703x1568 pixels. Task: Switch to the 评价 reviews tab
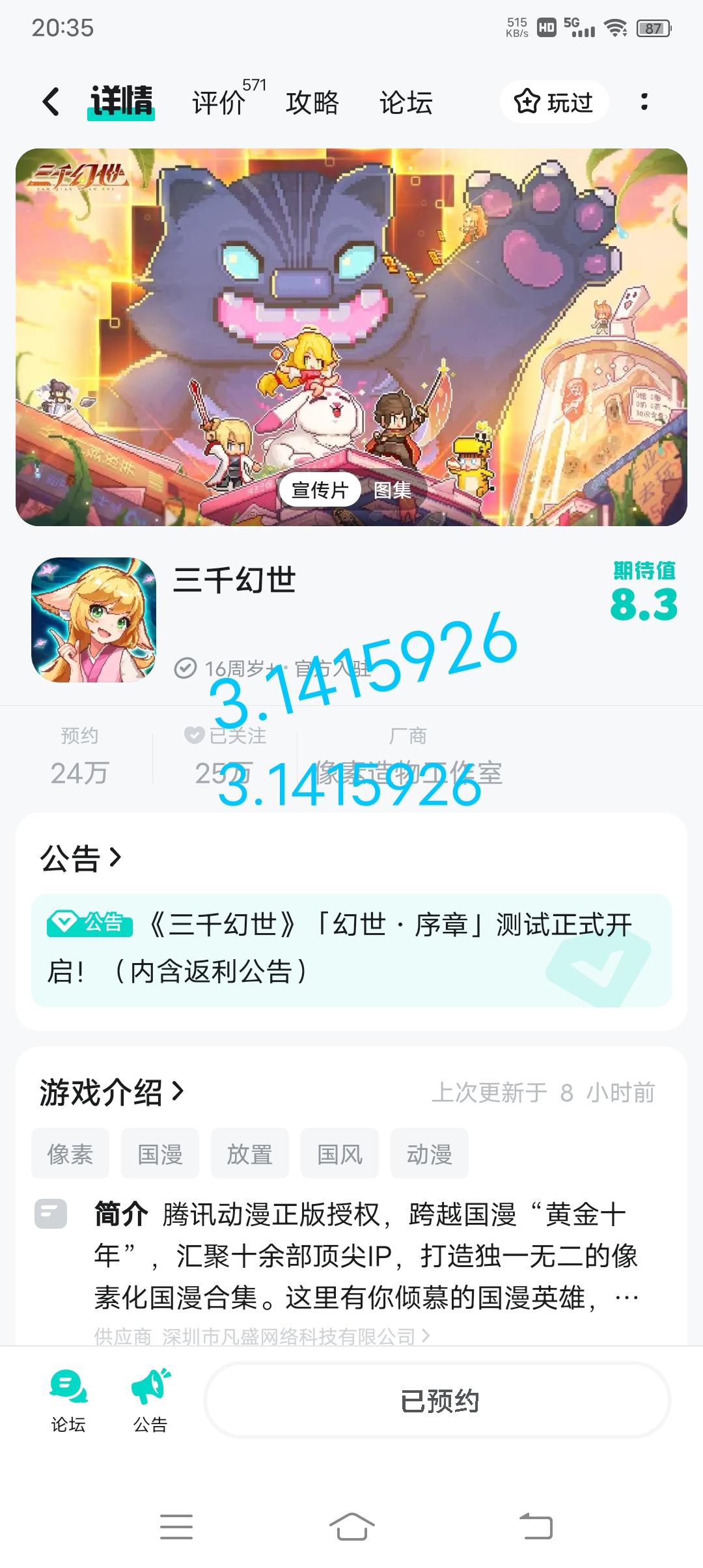tap(215, 102)
